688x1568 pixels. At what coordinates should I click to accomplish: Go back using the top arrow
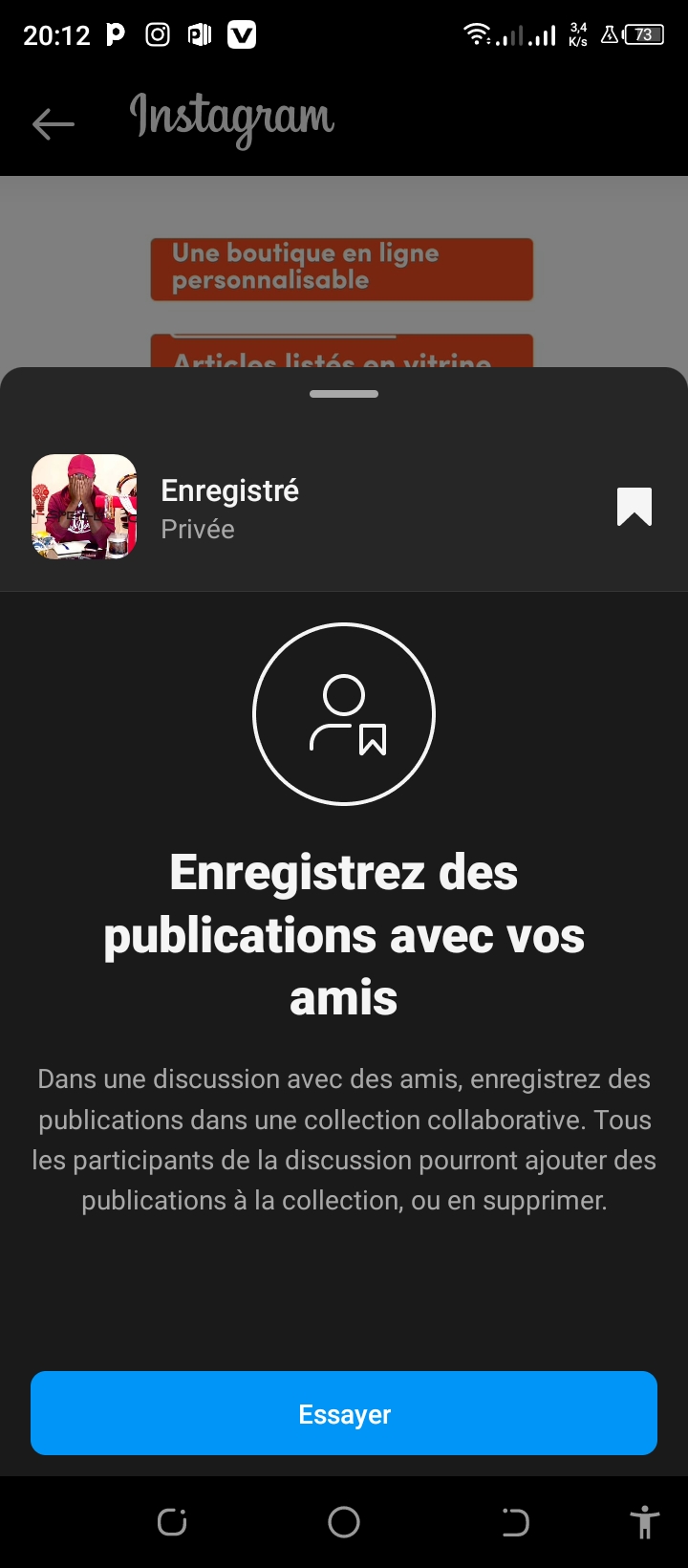pos(54,123)
